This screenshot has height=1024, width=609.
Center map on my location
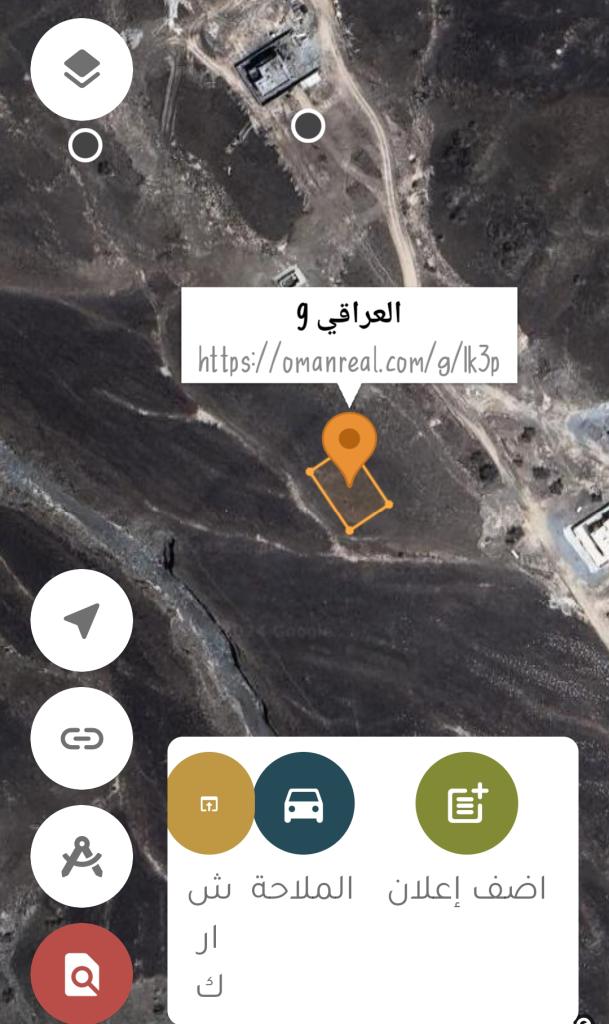(81, 620)
